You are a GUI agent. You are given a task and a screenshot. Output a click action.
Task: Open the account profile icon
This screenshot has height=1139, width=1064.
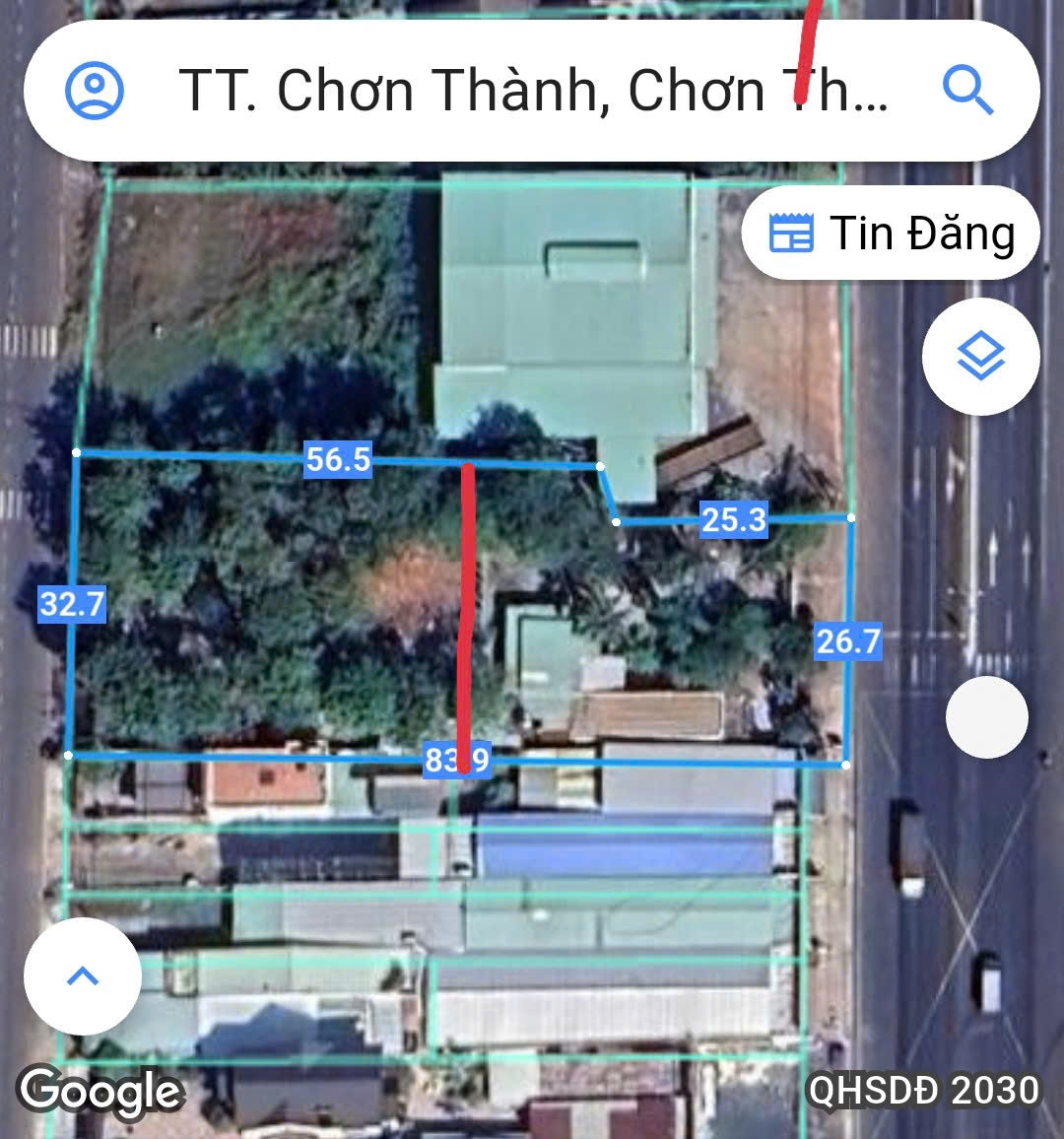(x=95, y=91)
